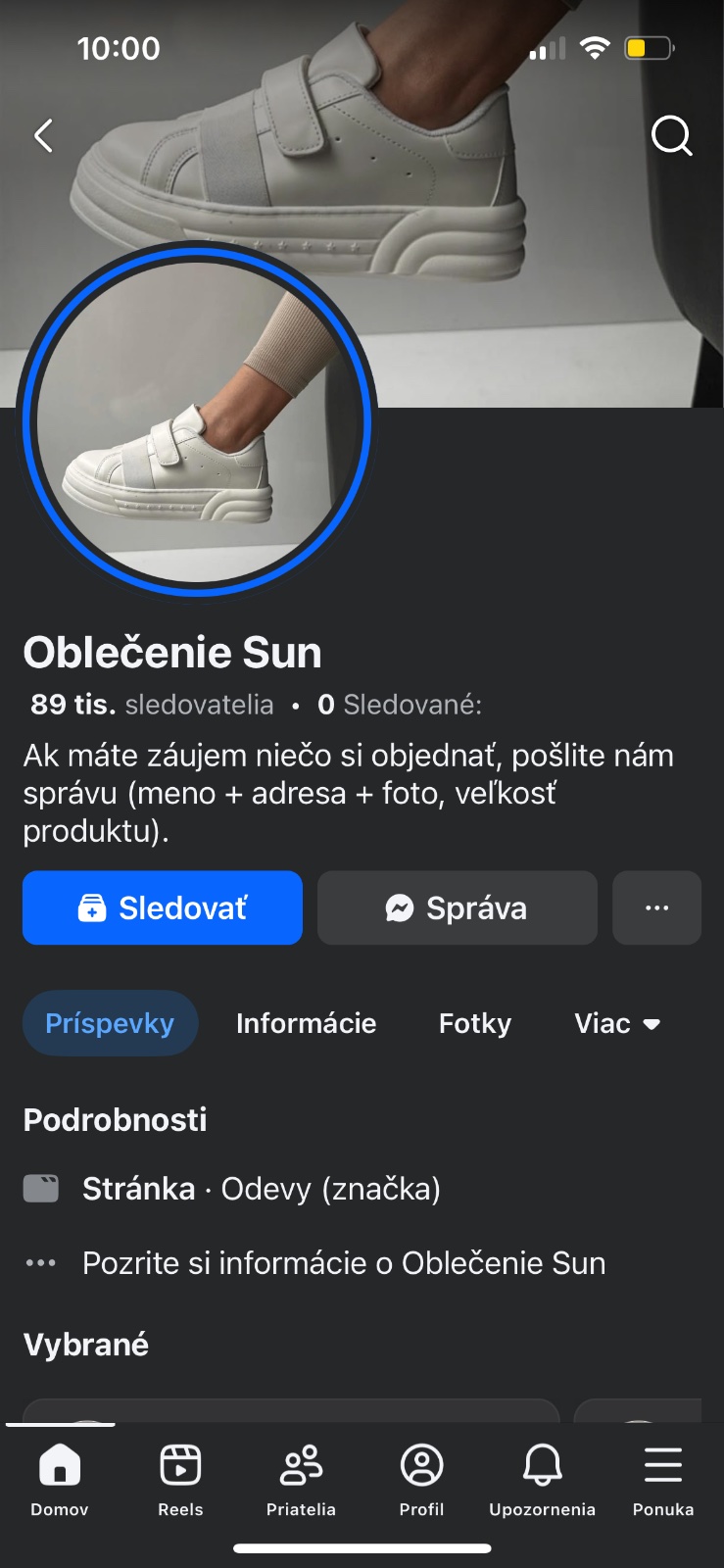Send a message via Správa button
This screenshot has width=724, height=1568.
click(x=458, y=908)
